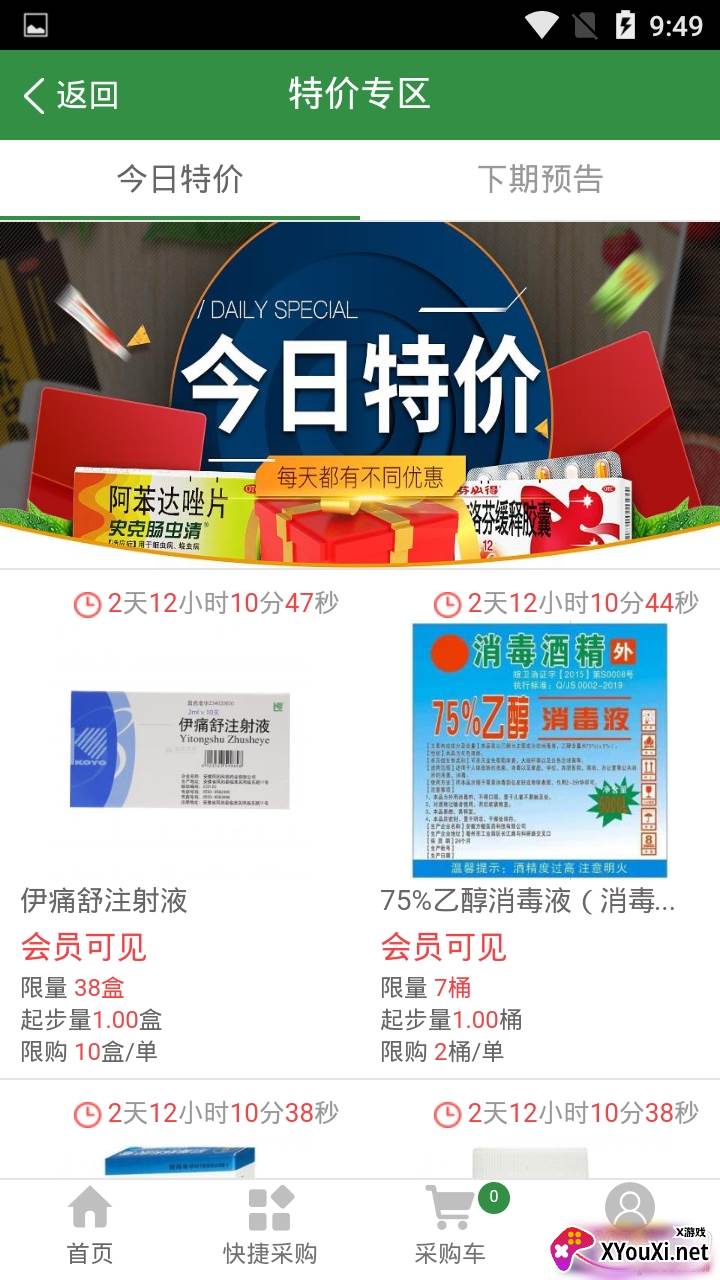720x1280 pixels.
Task: Switch to the 下期预告 tab
Action: tap(540, 180)
